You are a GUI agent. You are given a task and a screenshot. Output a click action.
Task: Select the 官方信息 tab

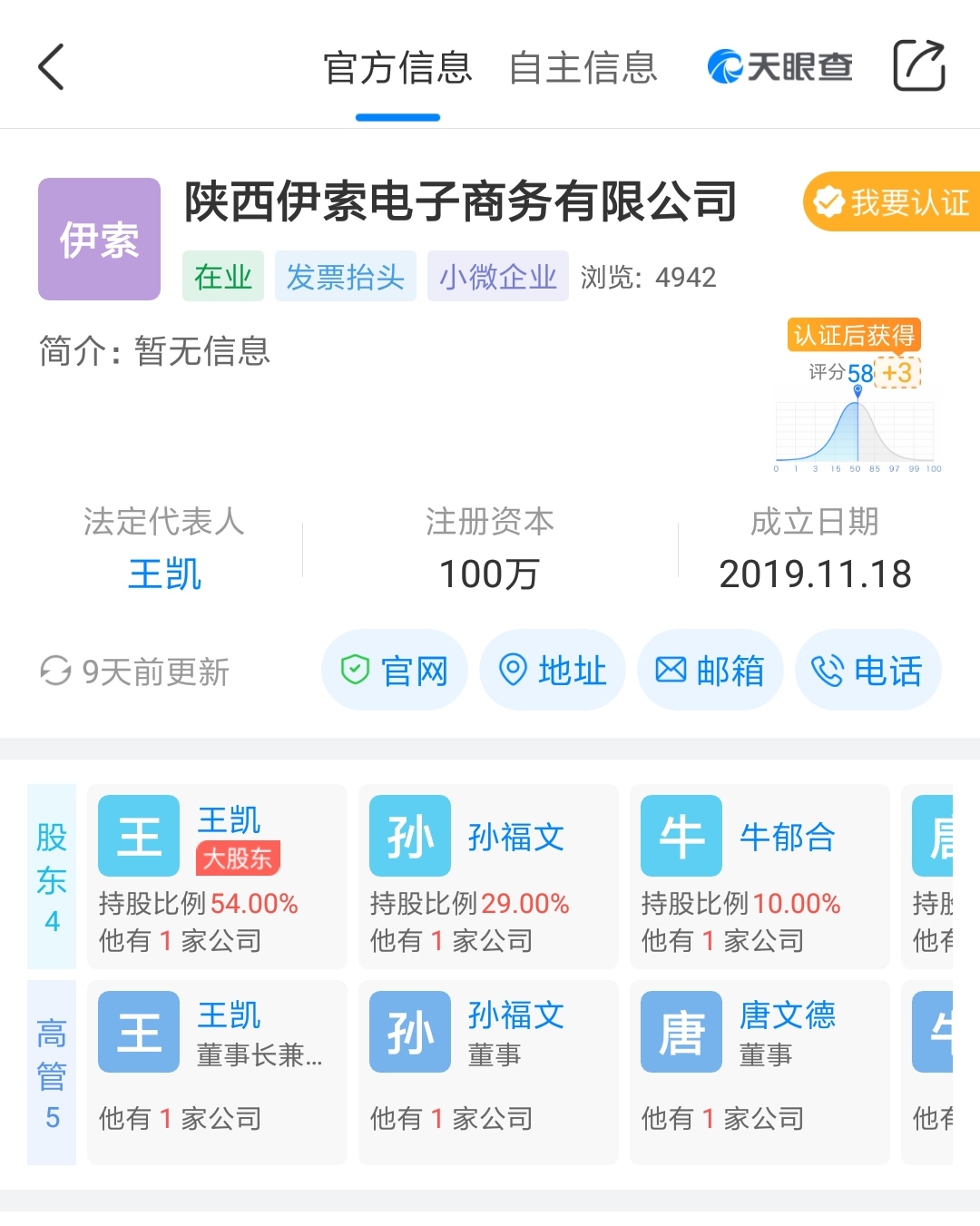tap(397, 68)
